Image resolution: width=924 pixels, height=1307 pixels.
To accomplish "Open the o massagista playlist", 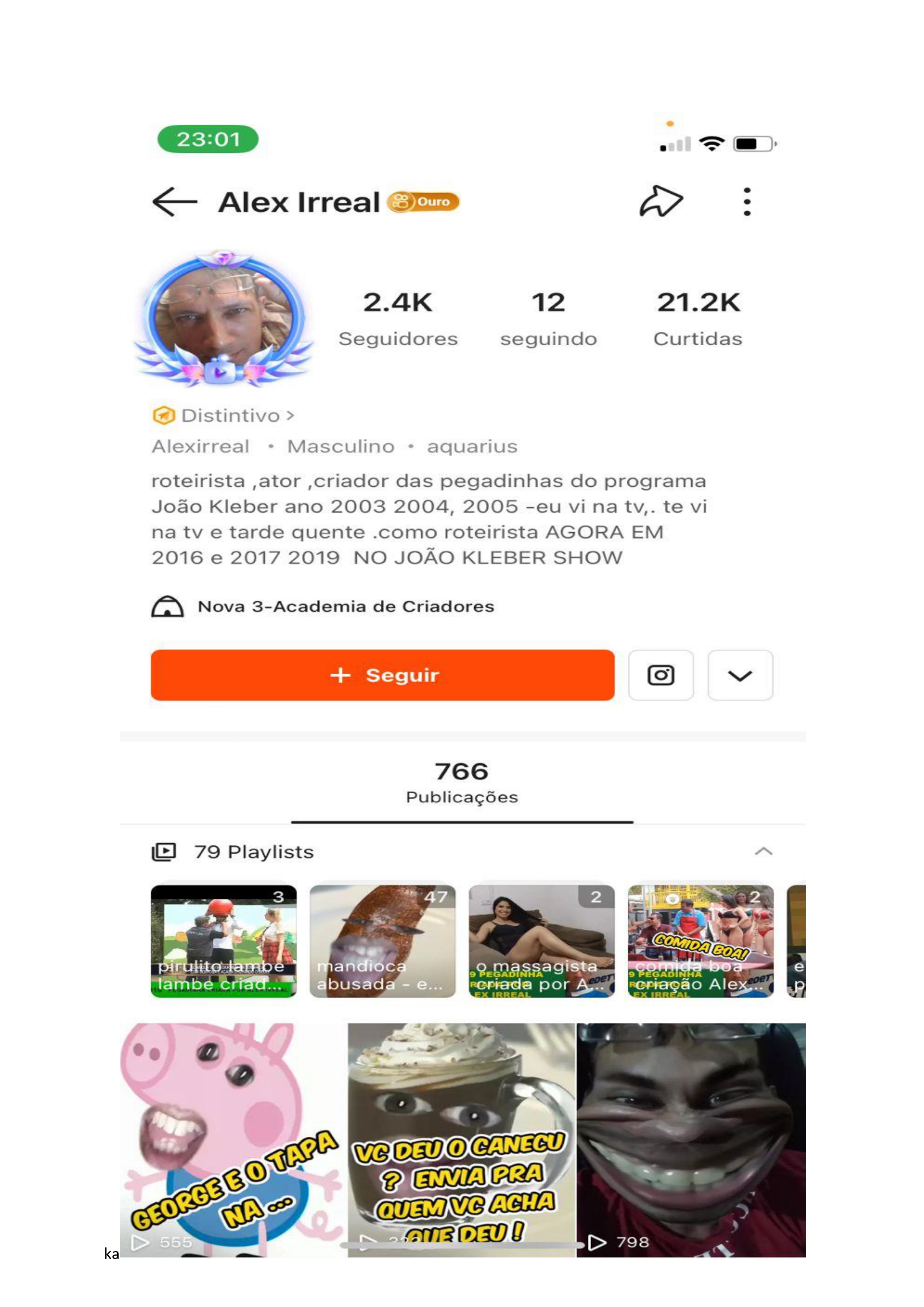I will tap(541, 941).
